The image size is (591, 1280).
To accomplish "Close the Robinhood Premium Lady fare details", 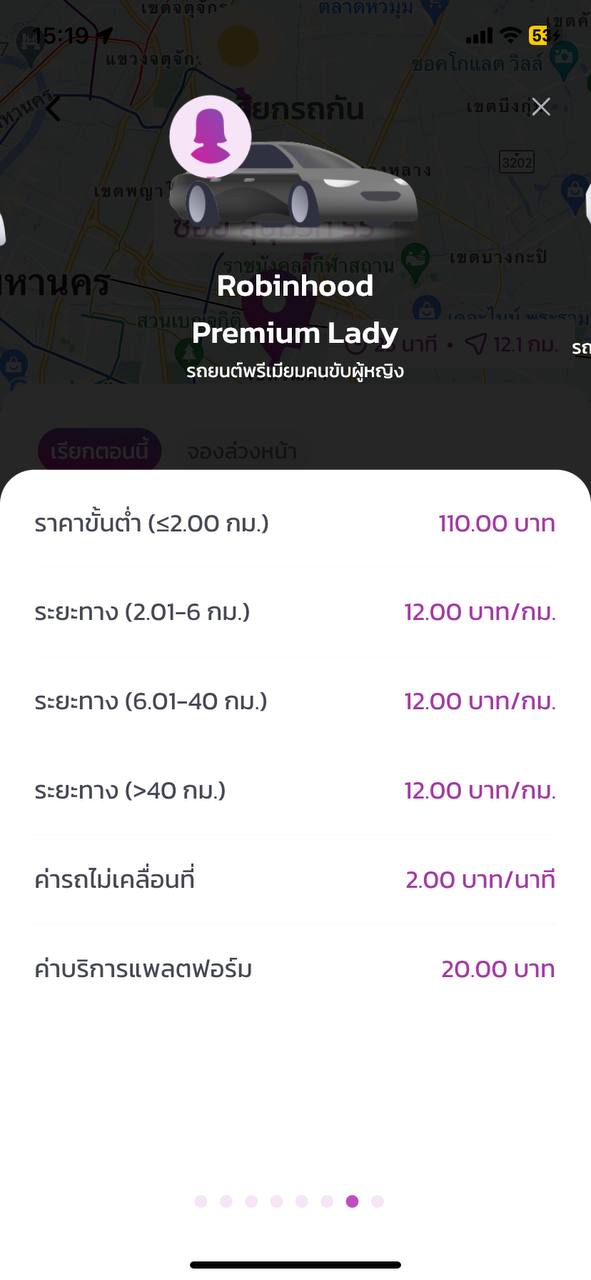I will tap(541, 107).
